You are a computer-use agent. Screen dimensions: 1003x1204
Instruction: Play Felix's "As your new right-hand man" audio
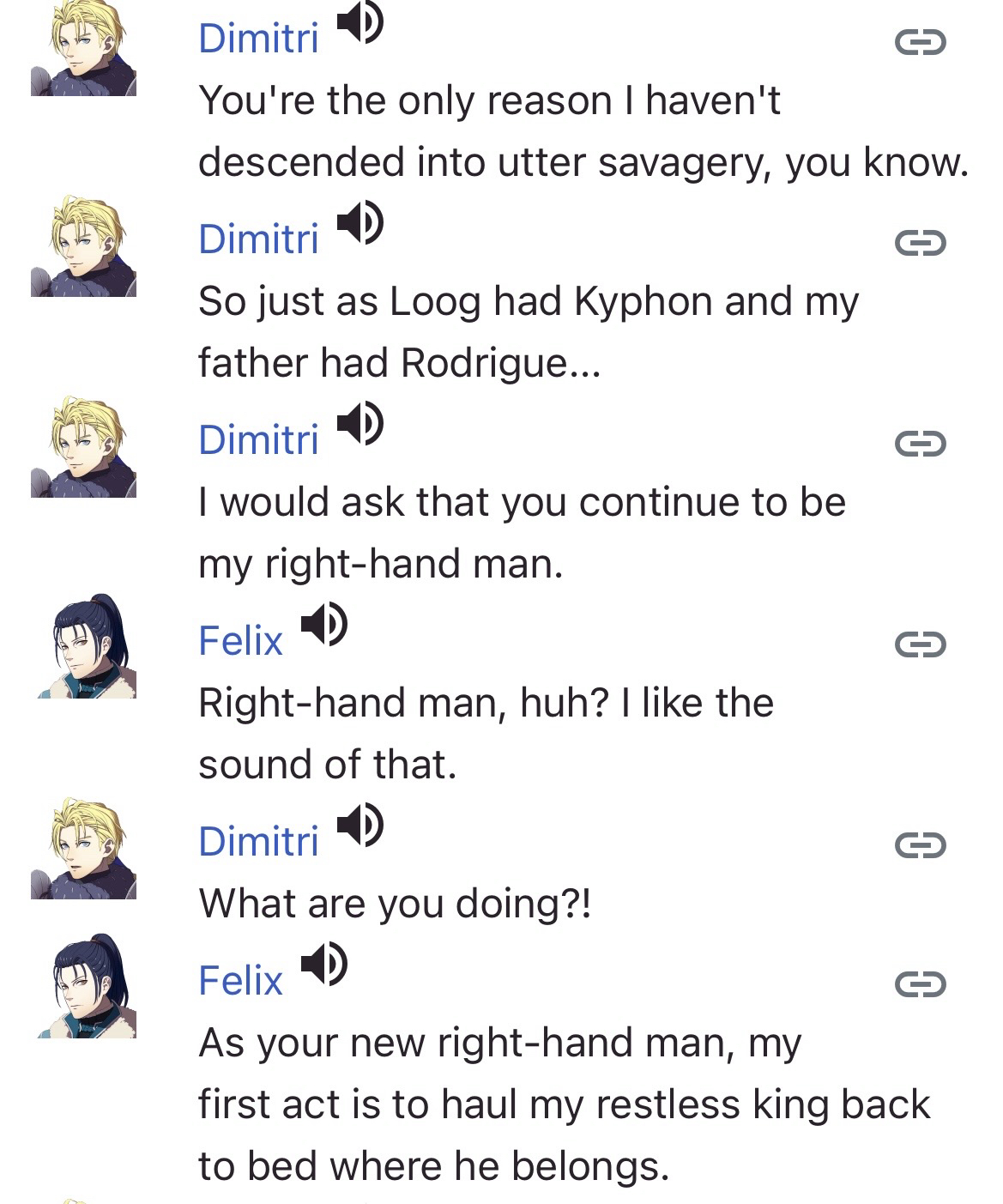[x=323, y=965]
